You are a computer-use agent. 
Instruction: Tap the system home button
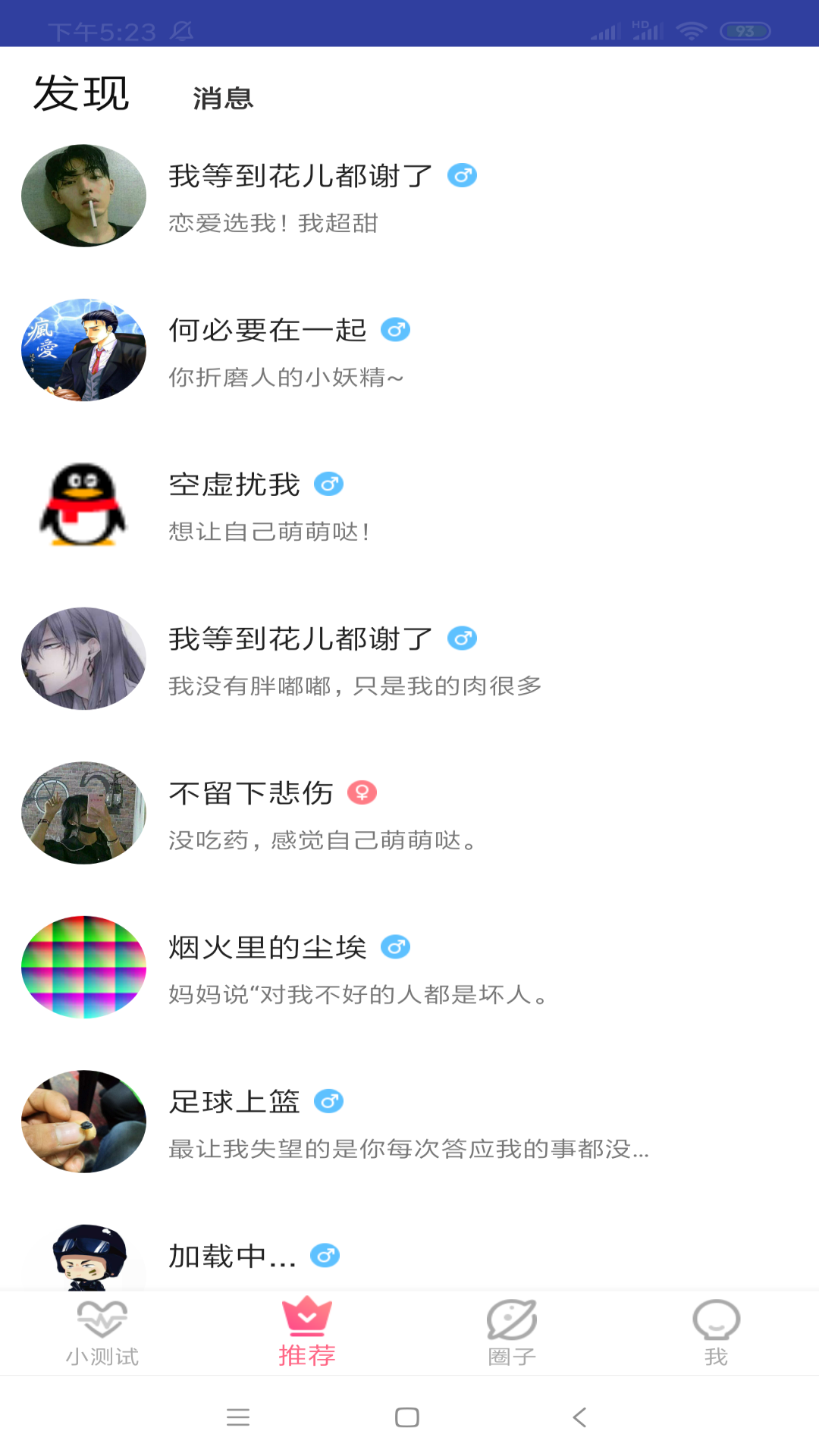(407, 1417)
